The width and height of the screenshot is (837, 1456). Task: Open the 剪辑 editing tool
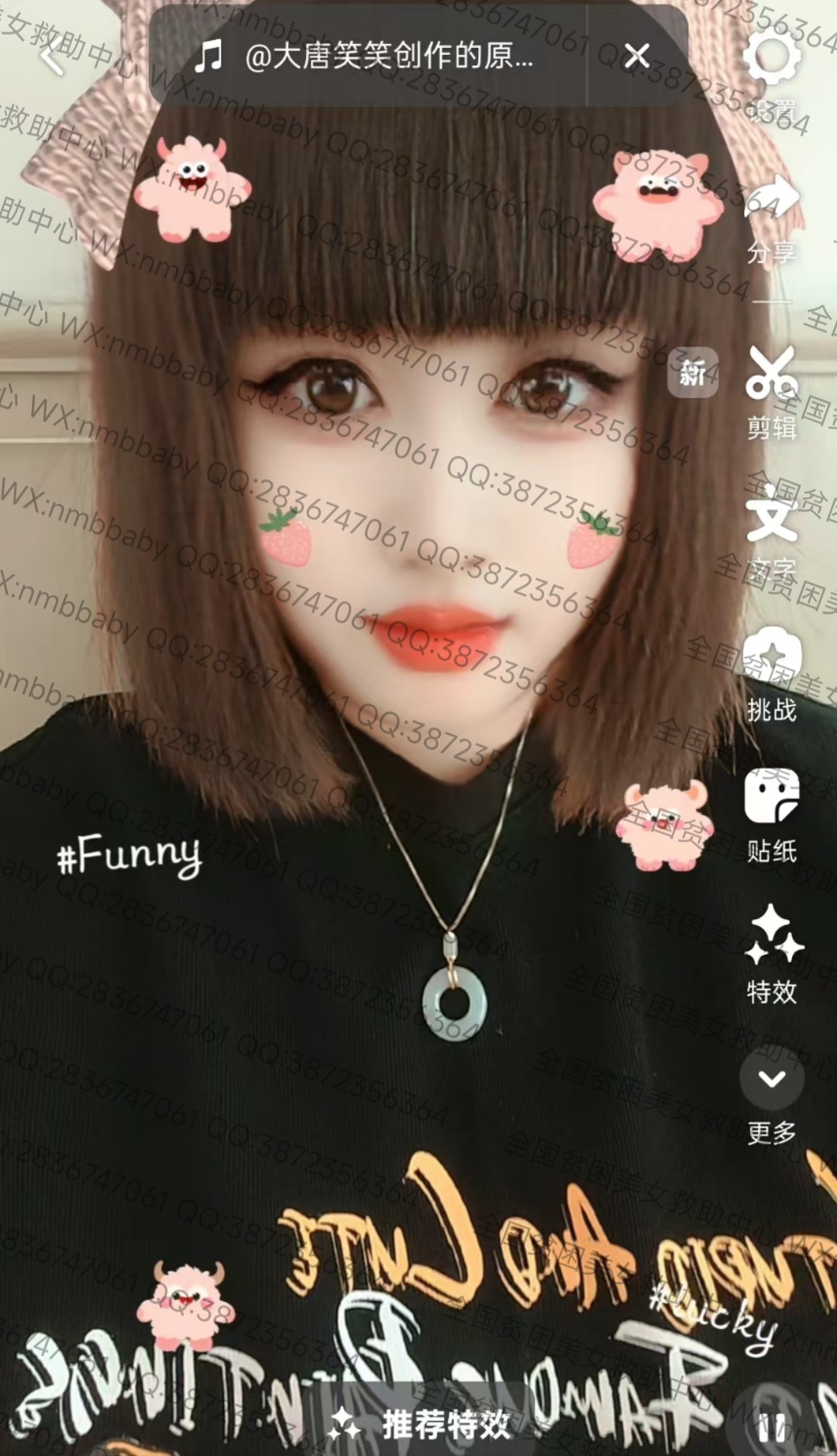(771, 391)
